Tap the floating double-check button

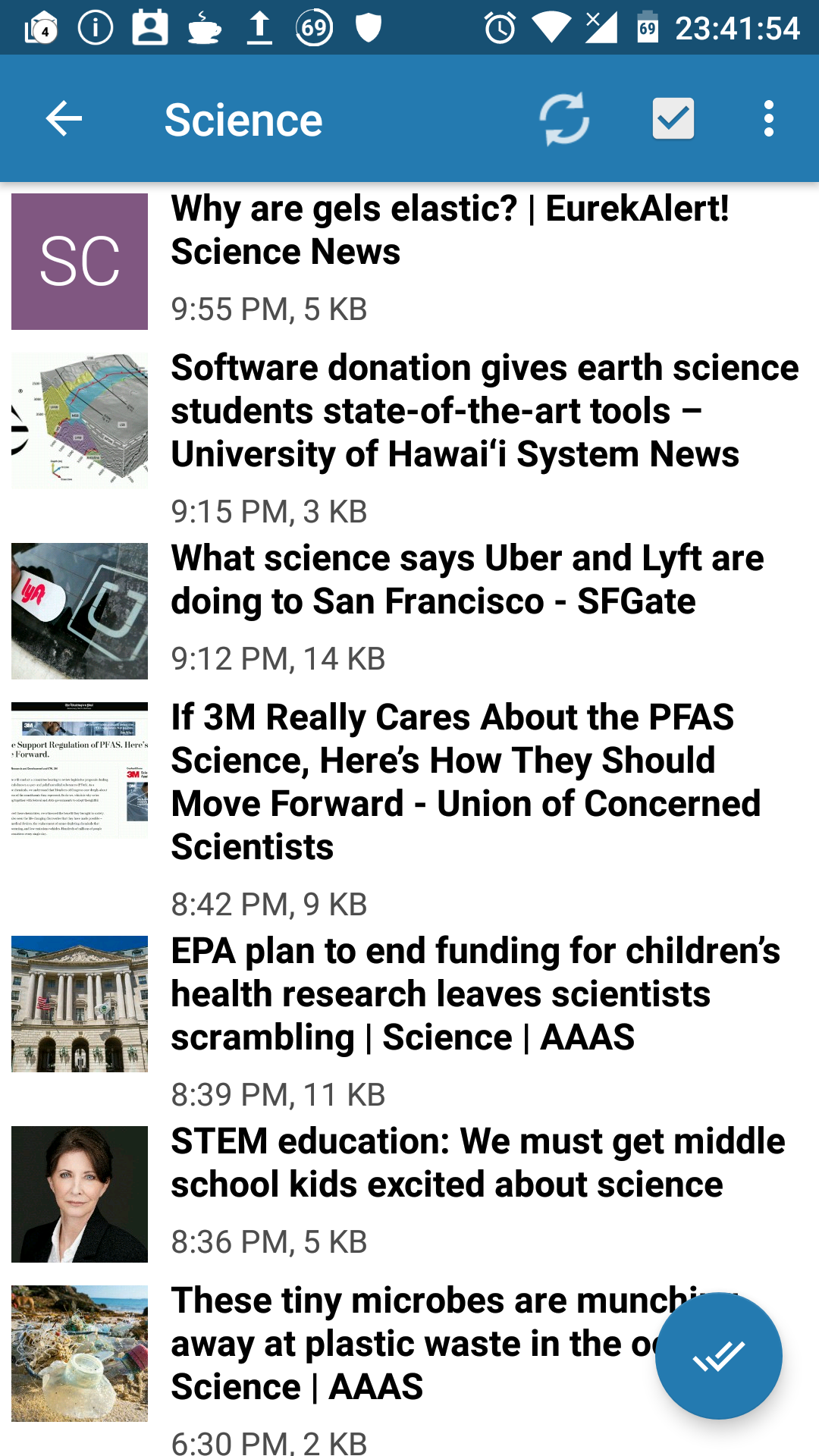tap(718, 1356)
